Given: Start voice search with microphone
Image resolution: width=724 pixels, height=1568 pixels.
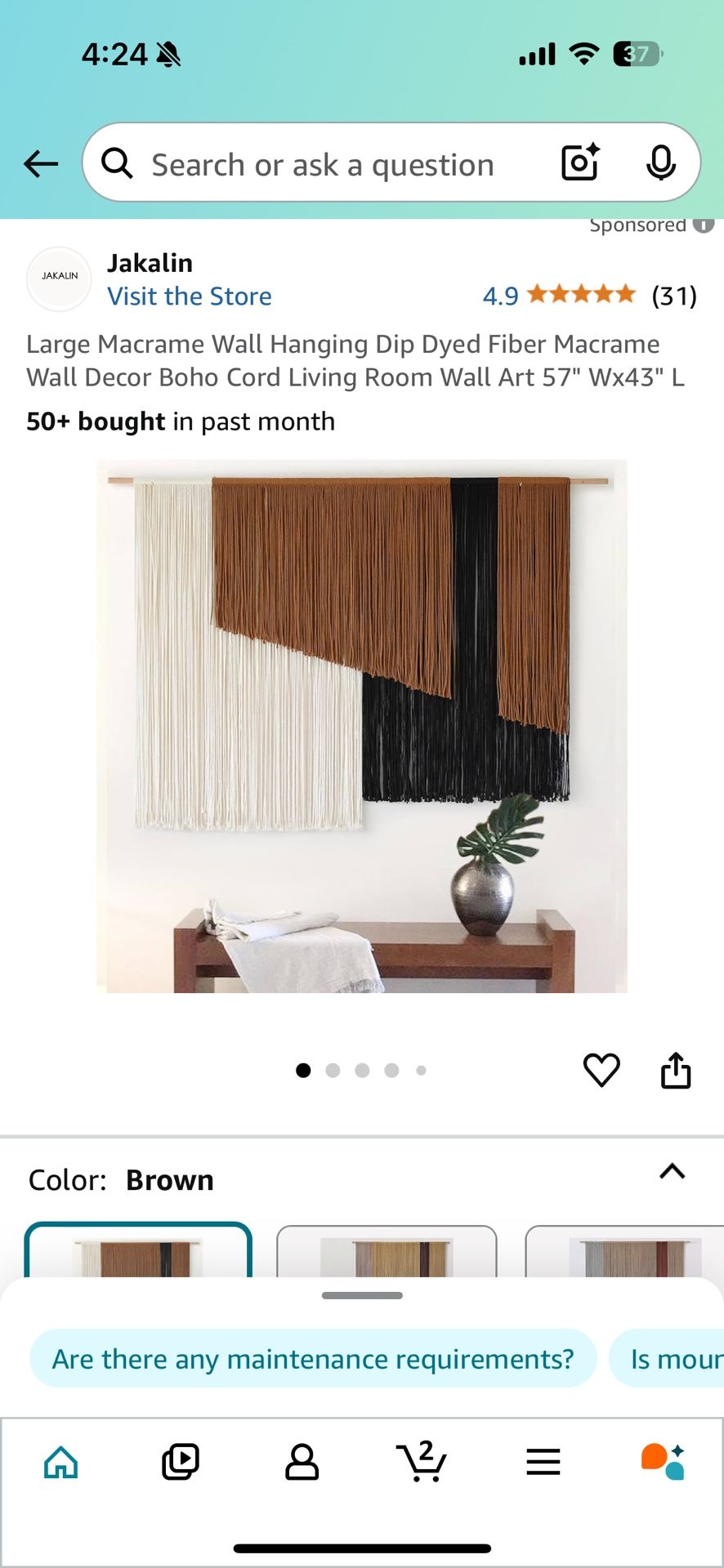Looking at the screenshot, I should [660, 163].
